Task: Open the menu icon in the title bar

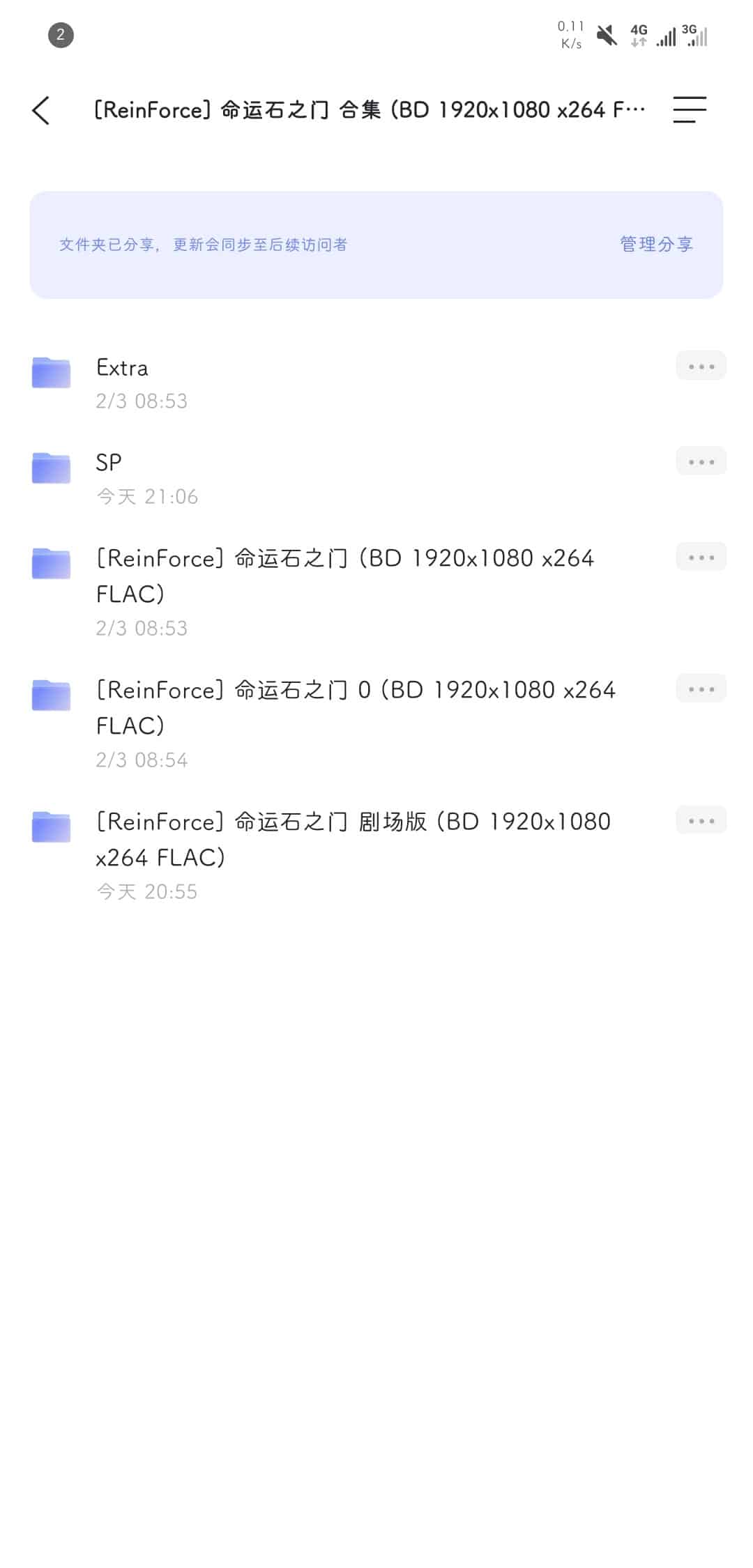Action: coord(690,109)
